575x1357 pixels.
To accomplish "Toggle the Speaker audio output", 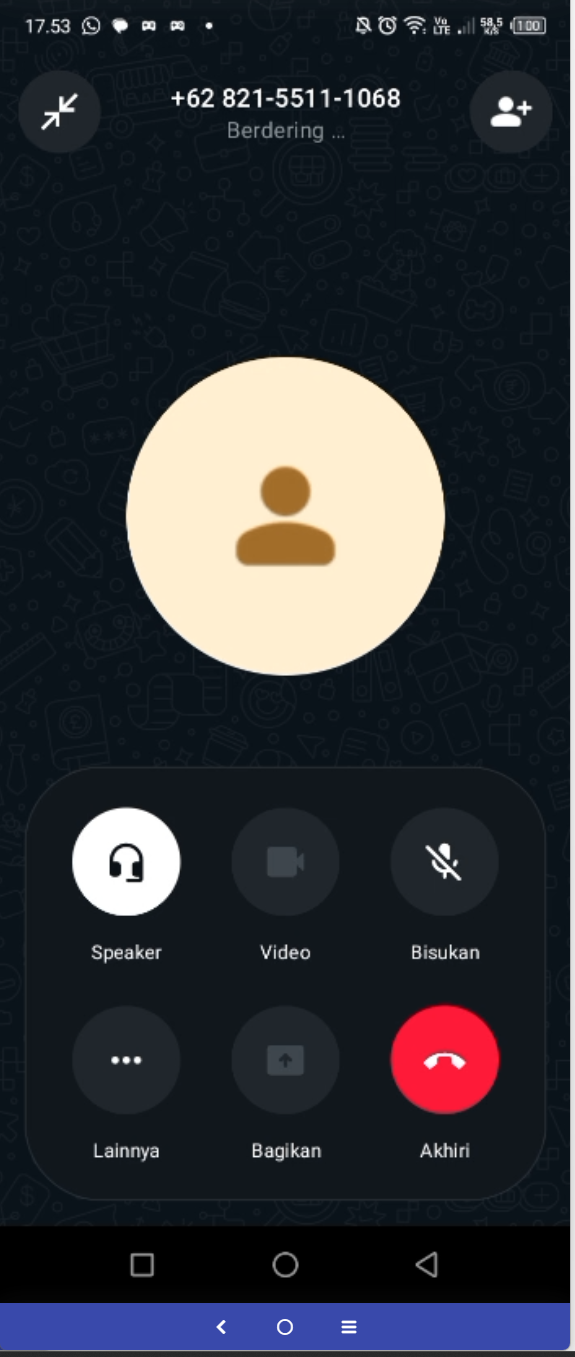I will (126, 862).
